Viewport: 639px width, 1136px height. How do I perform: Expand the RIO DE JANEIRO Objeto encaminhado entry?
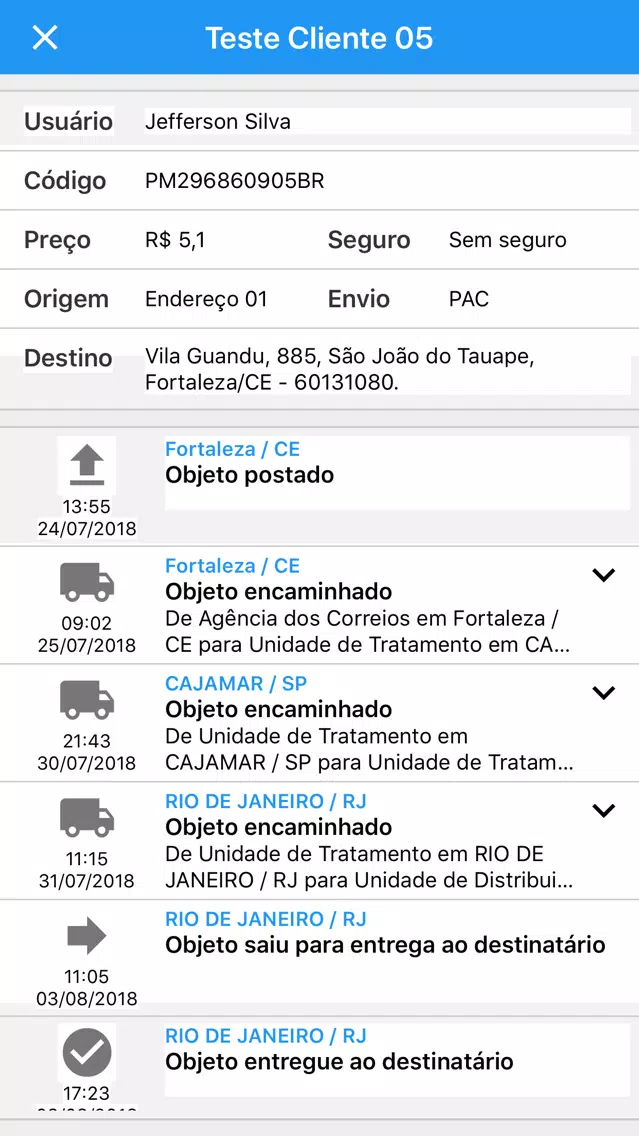click(x=603, y=810)
